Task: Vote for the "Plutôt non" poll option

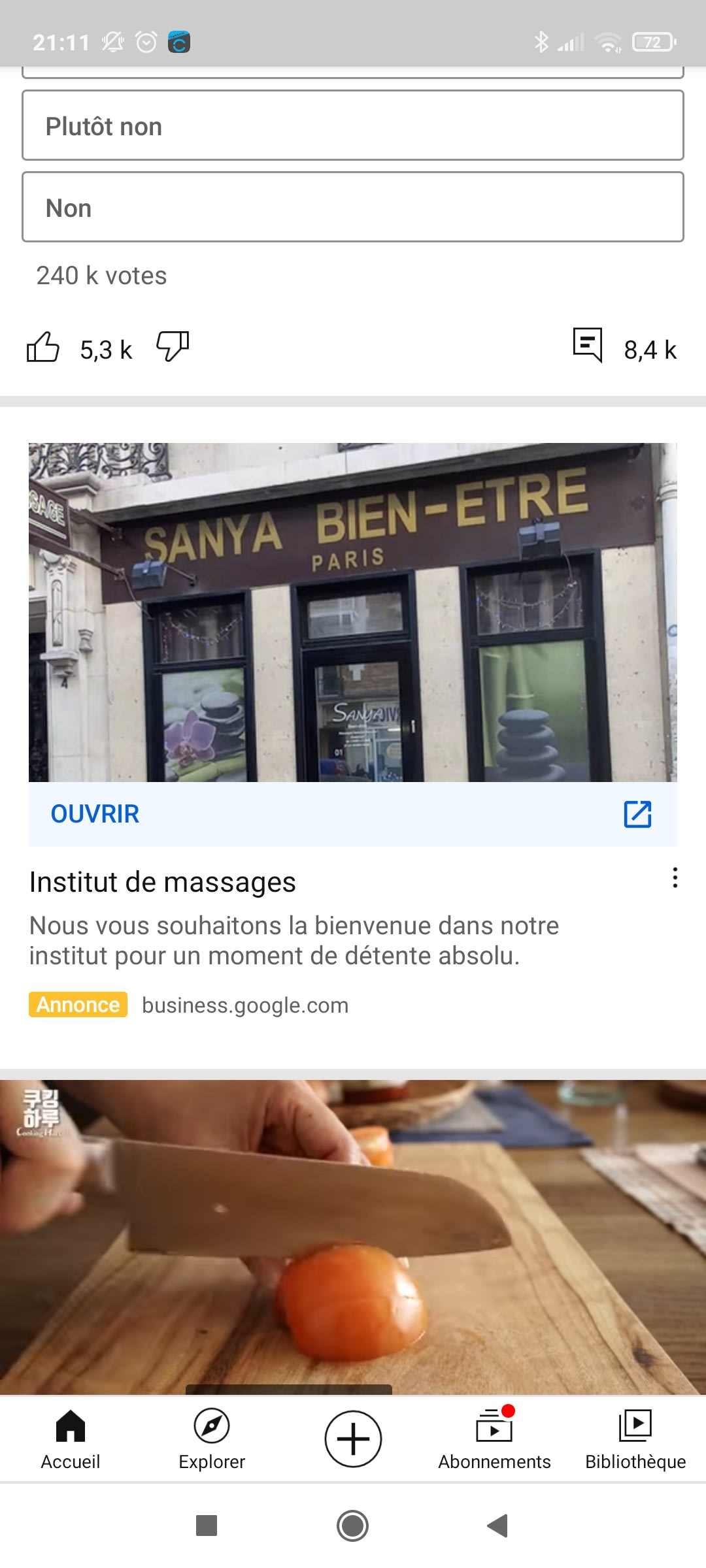Action: (353, 125)
